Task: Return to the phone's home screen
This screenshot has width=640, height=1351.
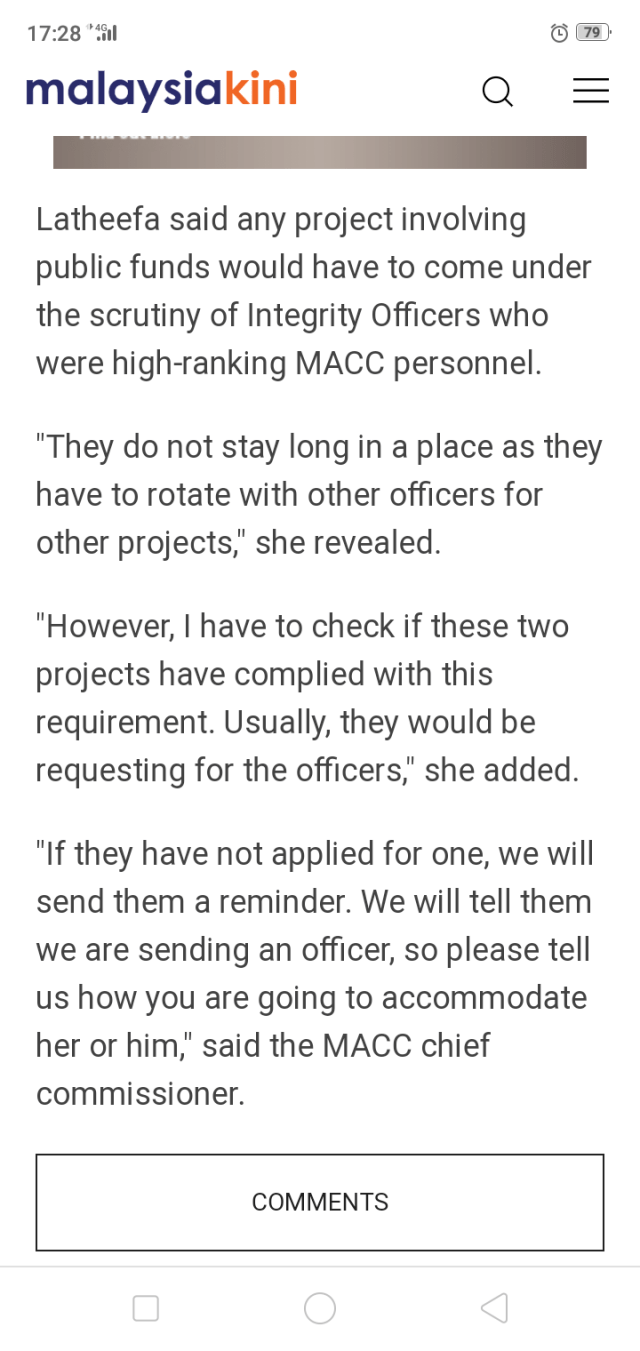Action: [320, 1308]
